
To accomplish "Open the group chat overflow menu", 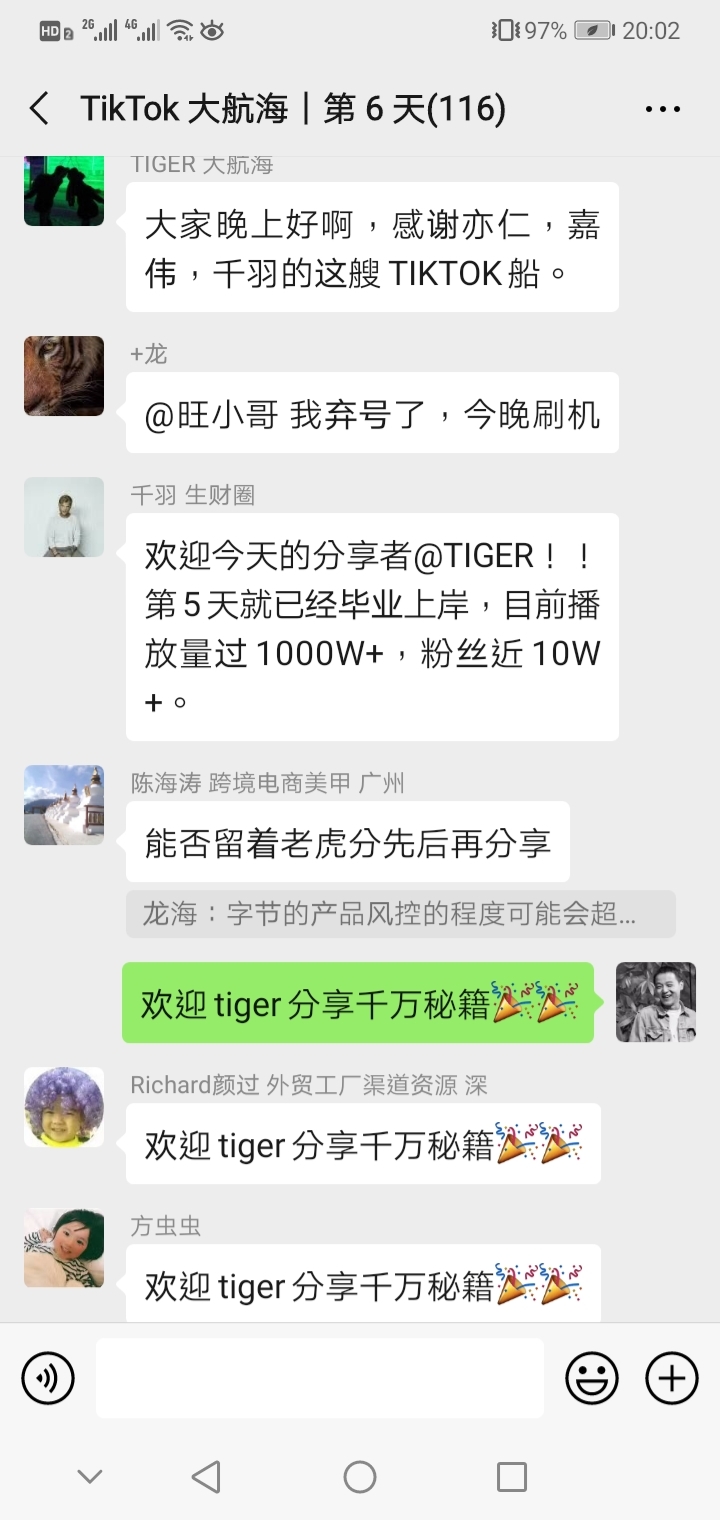I will [662, 108].
